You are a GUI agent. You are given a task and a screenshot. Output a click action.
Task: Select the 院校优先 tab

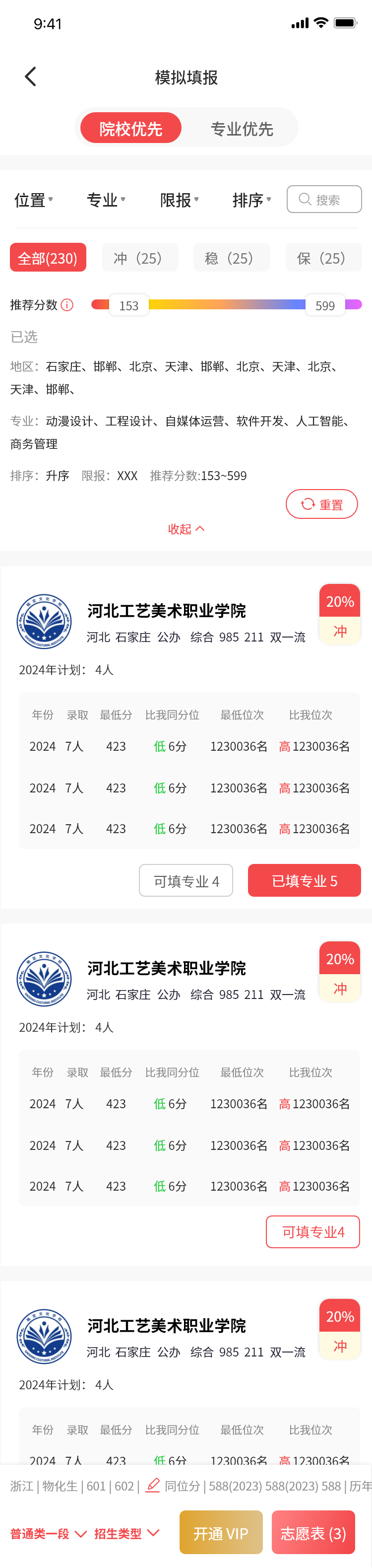[x=130, y=129]
